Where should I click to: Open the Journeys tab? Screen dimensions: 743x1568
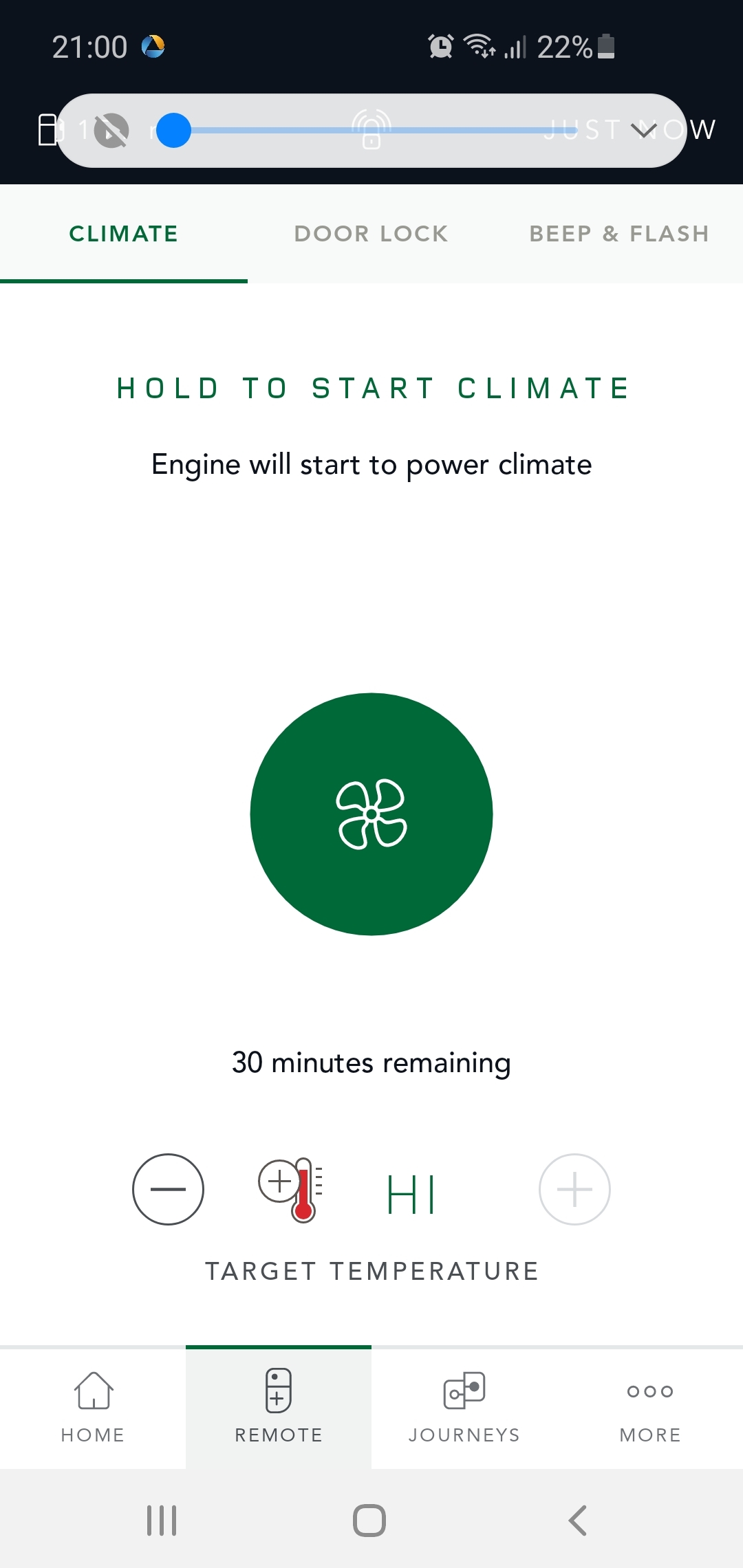[x=464, y=1408]
